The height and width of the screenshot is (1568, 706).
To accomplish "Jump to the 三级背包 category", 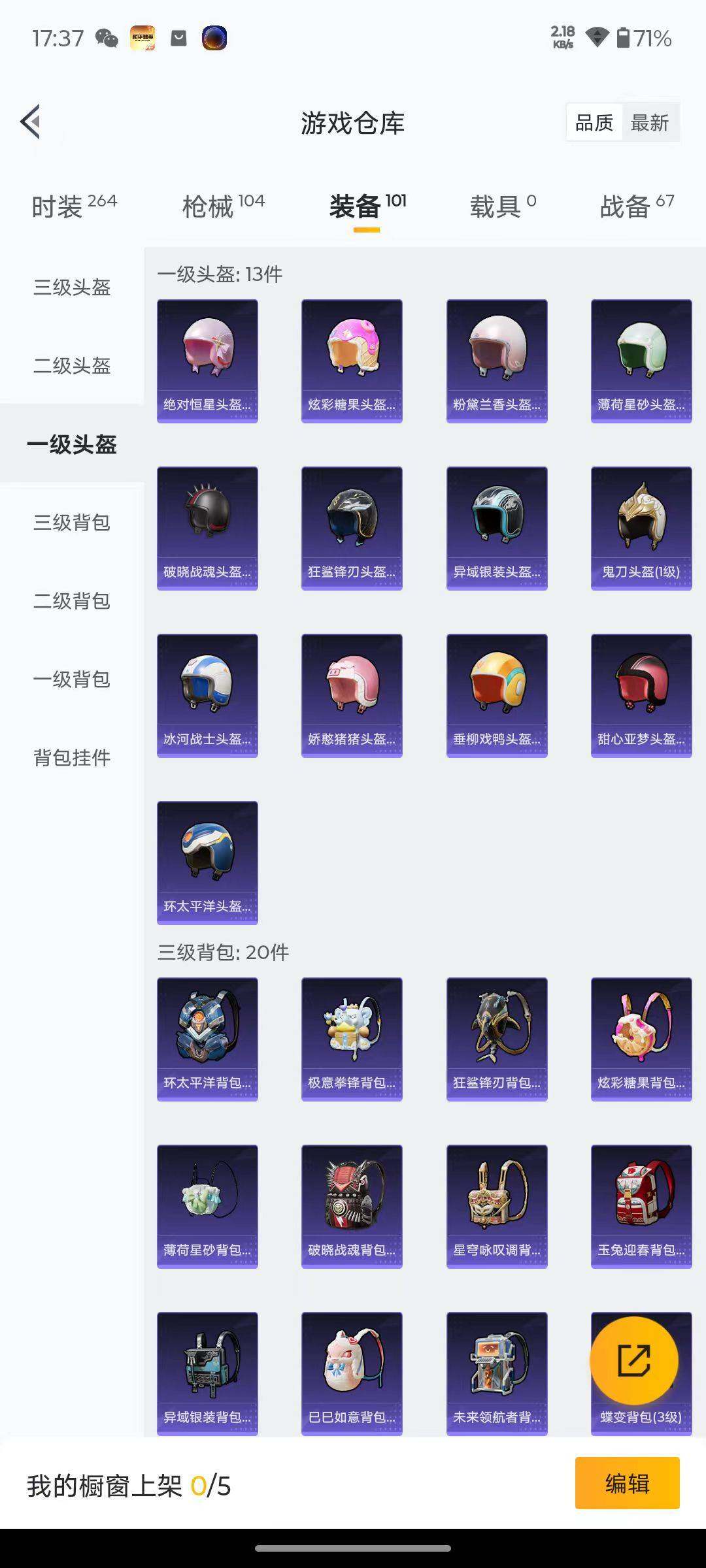I will [x=72, y=523].
